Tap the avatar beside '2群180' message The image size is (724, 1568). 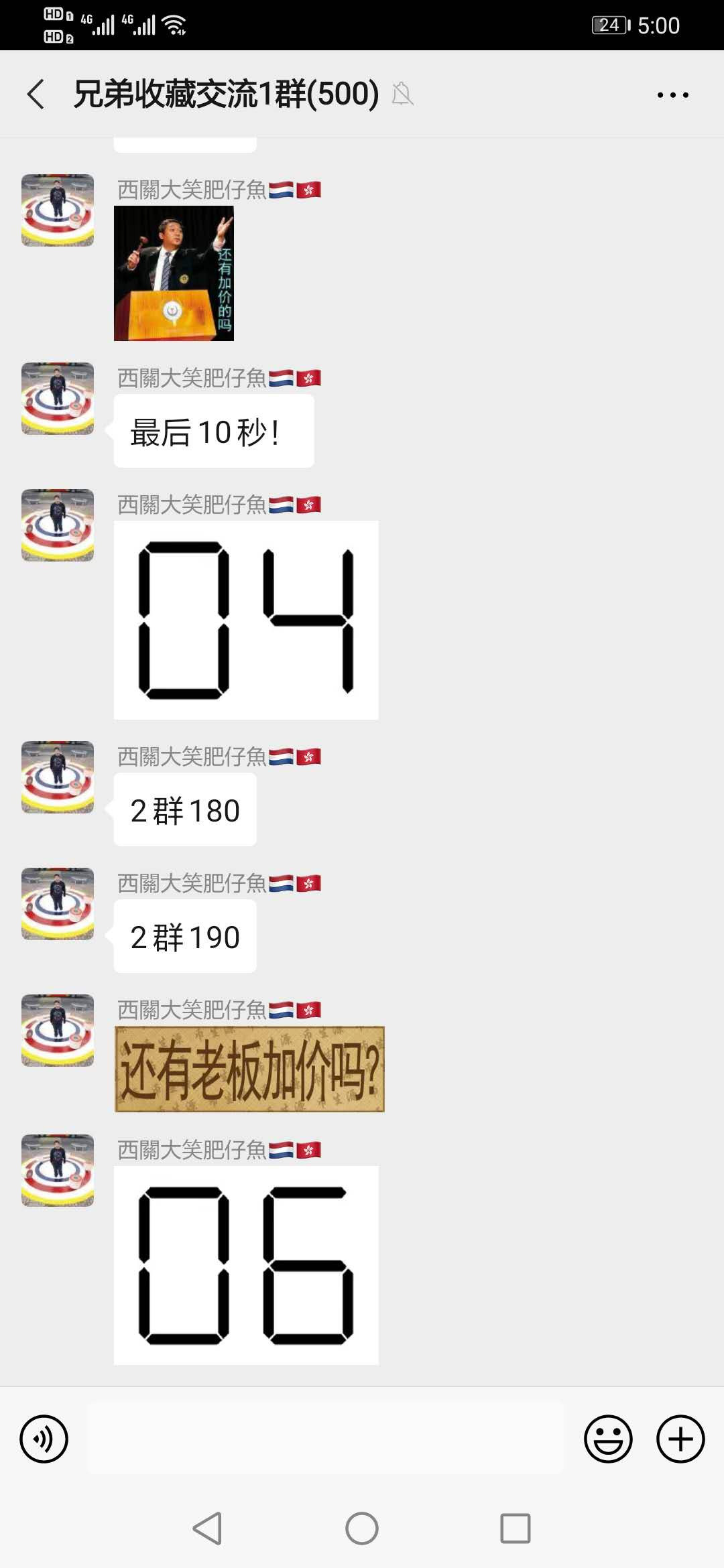click(58, 777)
